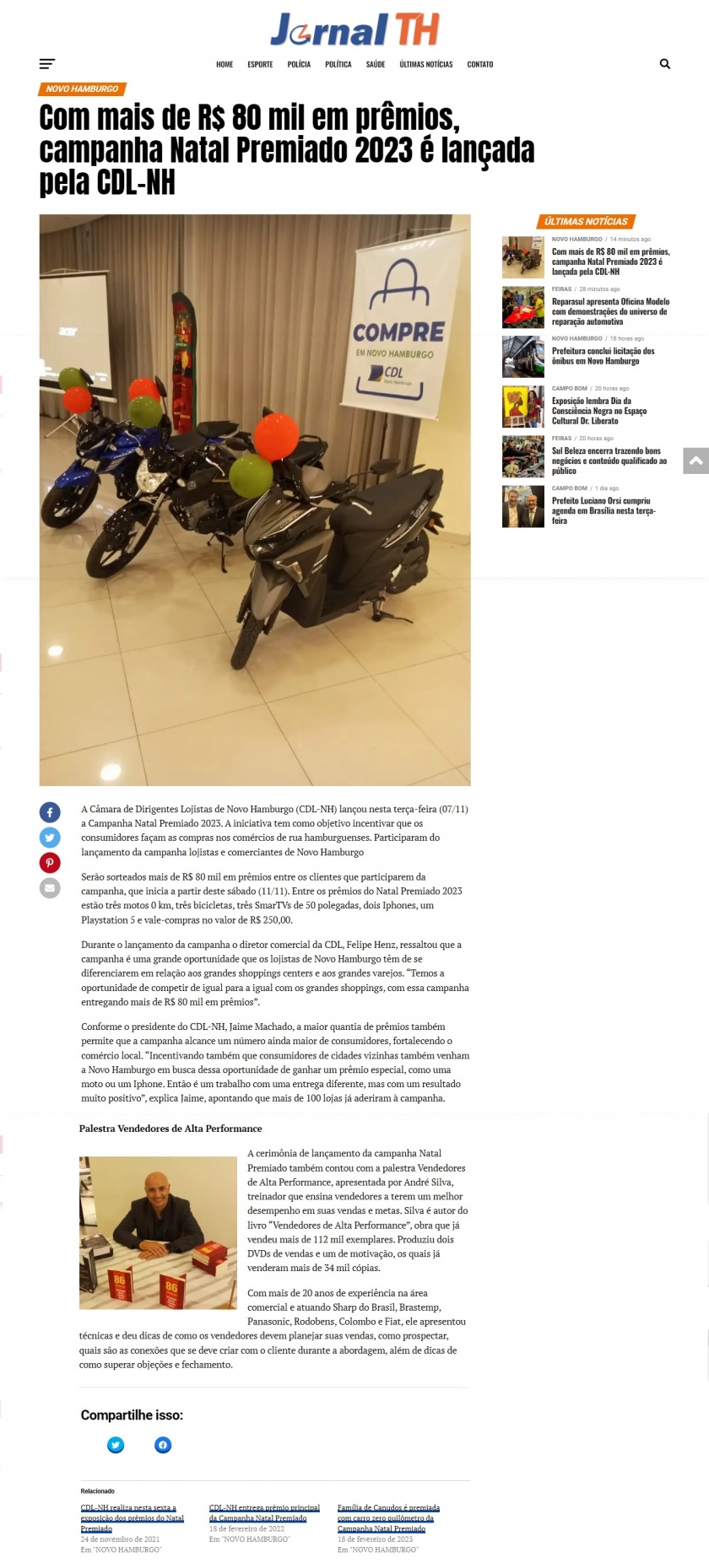Screen dimensions: 709x1568
Task: Go to the HOME menu item
Action: (225, 64)
